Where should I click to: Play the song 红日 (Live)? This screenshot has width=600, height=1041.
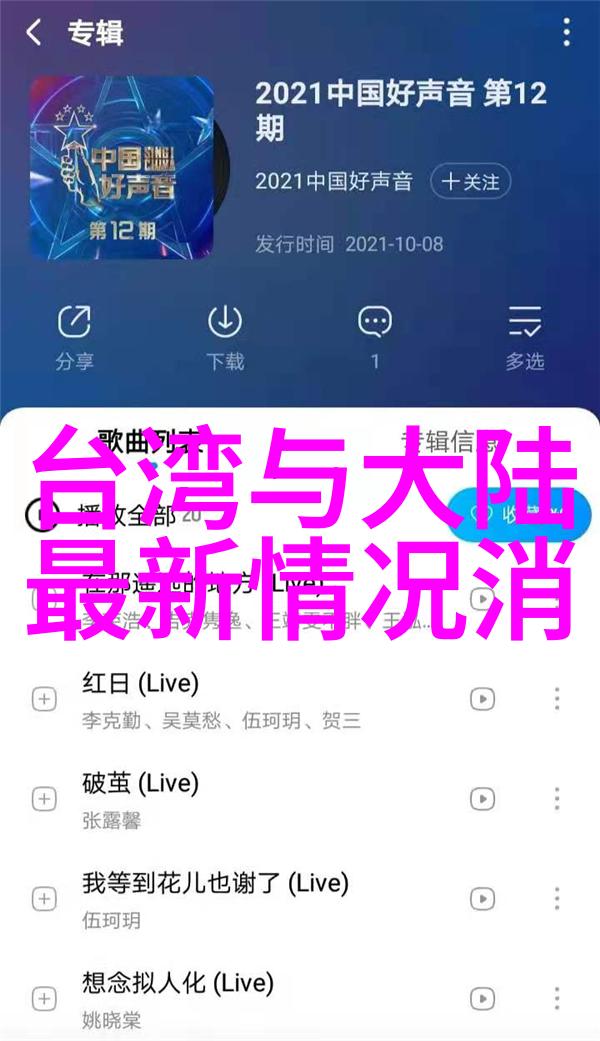point(250,699)
